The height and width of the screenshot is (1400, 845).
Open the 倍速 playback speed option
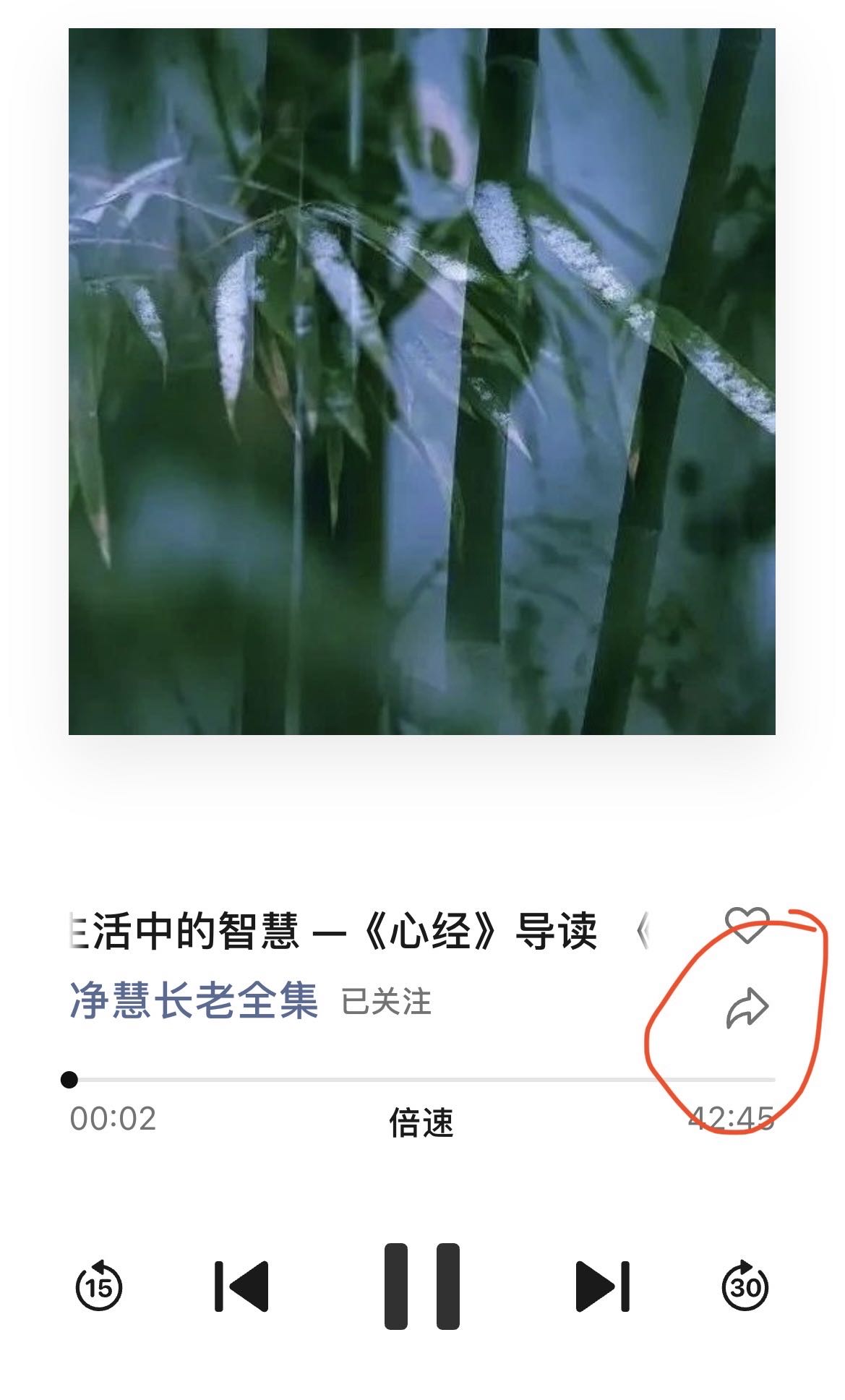[421, 1122]
